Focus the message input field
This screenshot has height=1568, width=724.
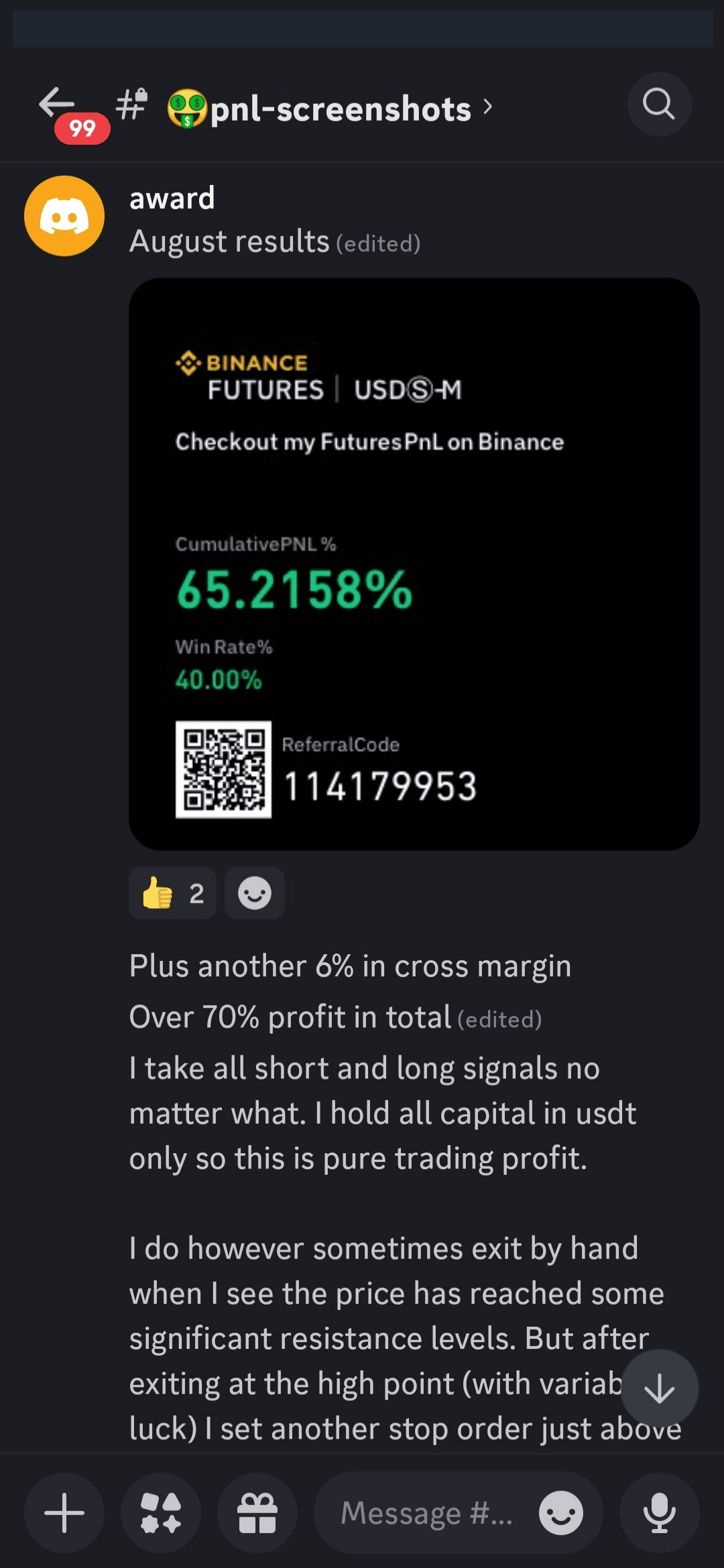426,1513
